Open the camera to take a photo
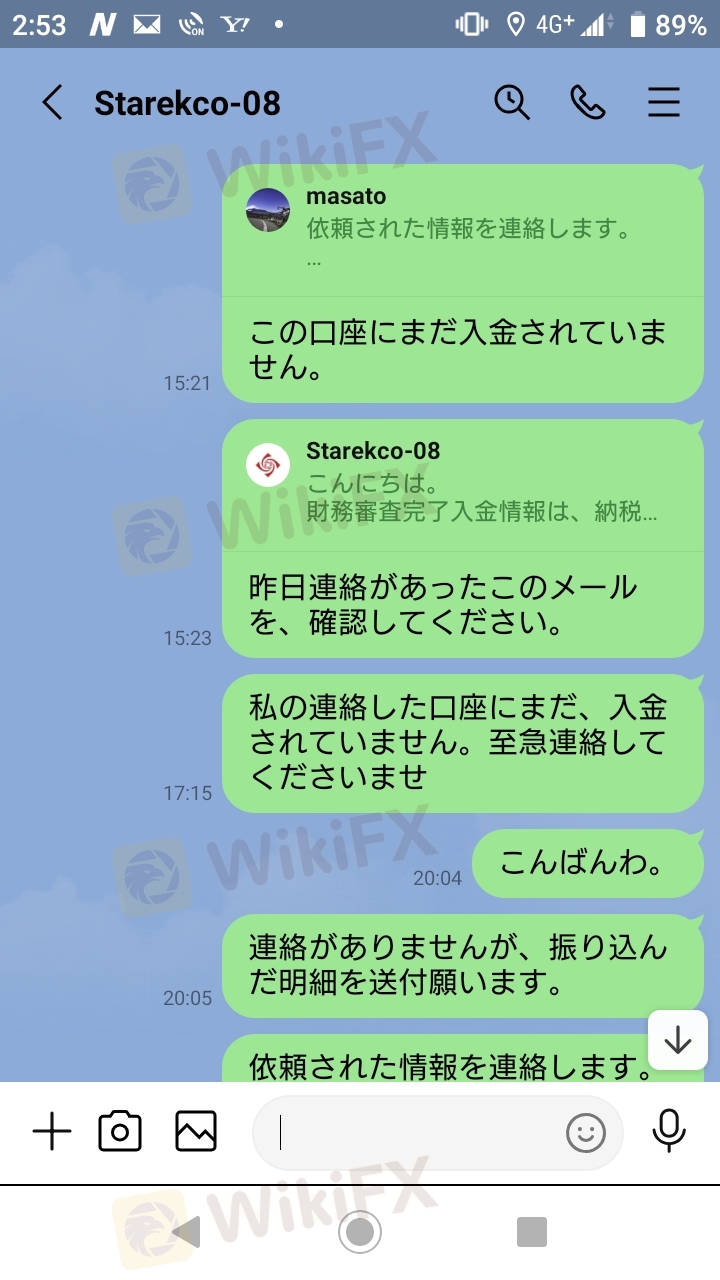The width and height of the screenshot is (720, 1280). [x=120, y=1132]
